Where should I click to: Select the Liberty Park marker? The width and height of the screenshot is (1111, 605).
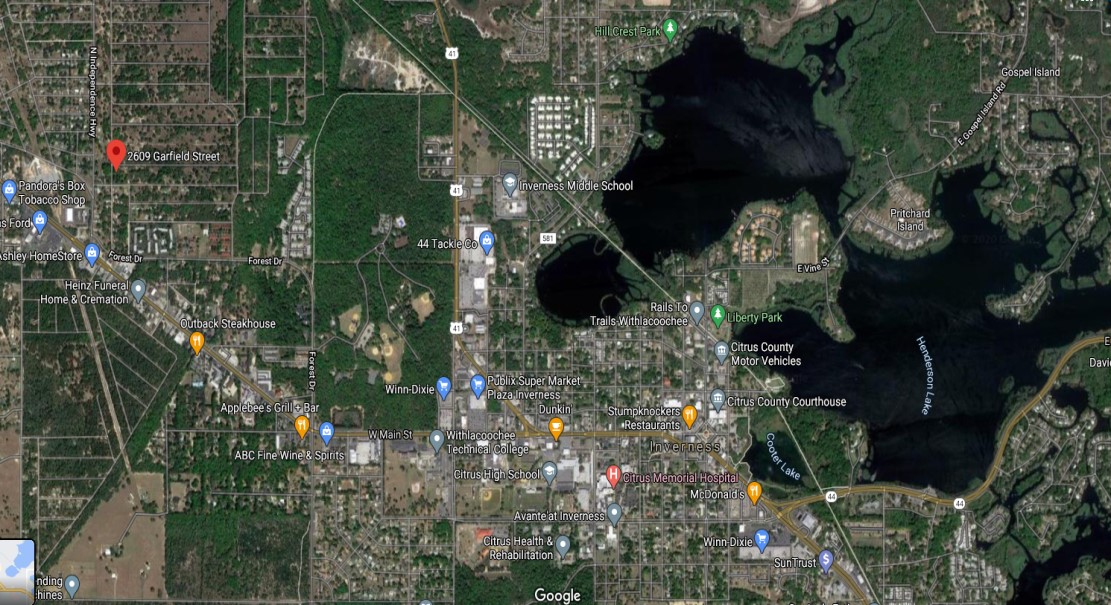click(717, 316)
